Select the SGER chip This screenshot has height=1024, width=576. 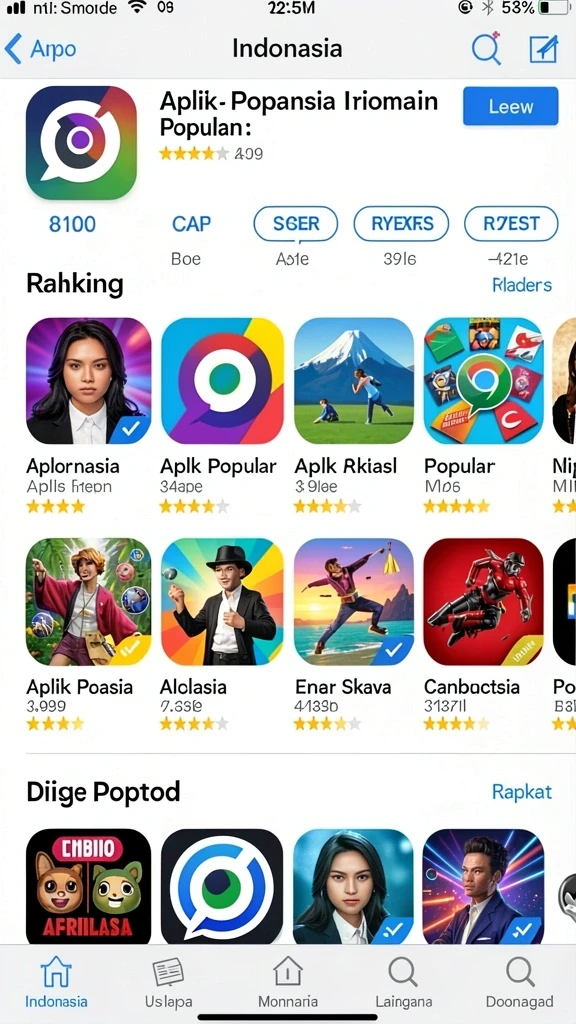tap(296, 224)
